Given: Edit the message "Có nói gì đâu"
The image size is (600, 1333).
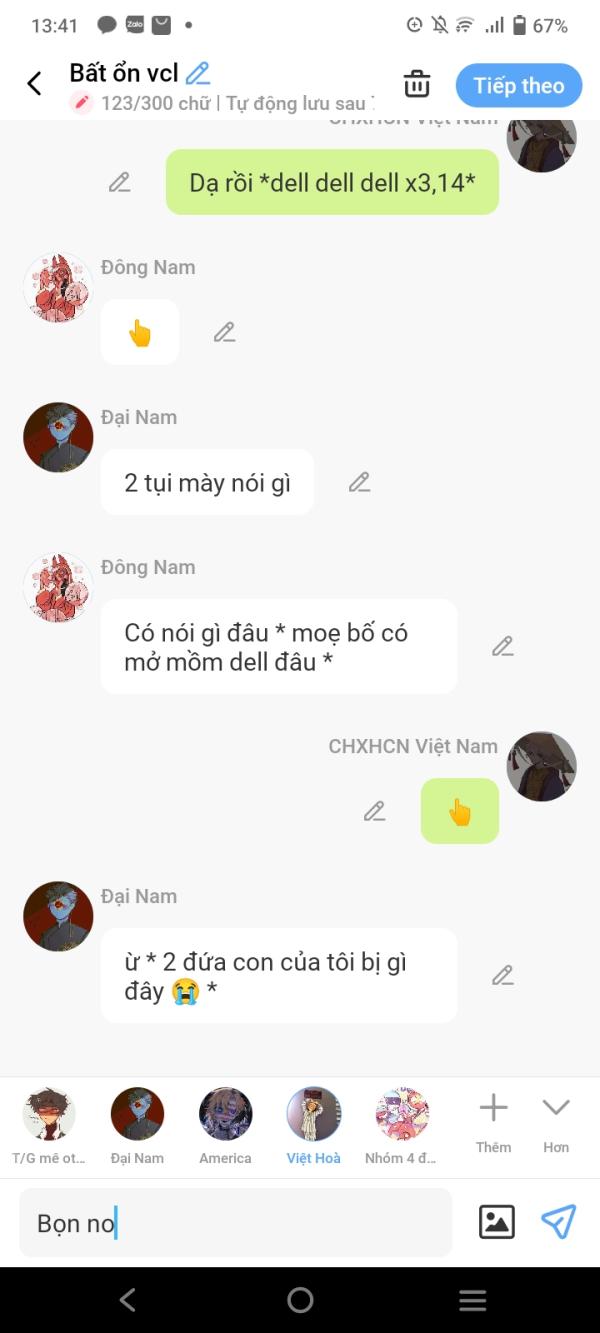Looking at the screenshot, I should pos(503,646).
